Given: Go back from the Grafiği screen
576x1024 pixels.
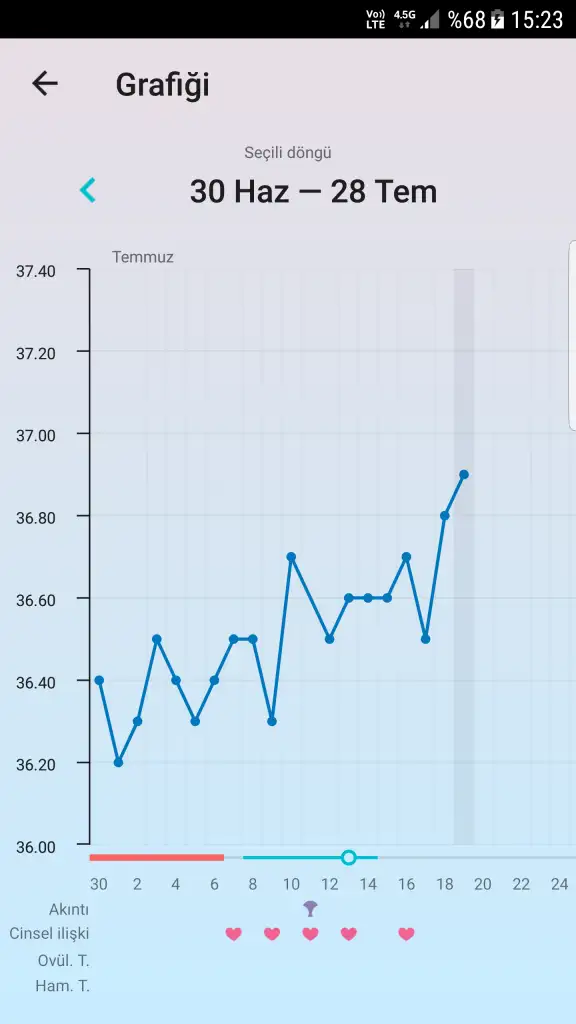Looking at the screenshot, I should coord(44,84).
